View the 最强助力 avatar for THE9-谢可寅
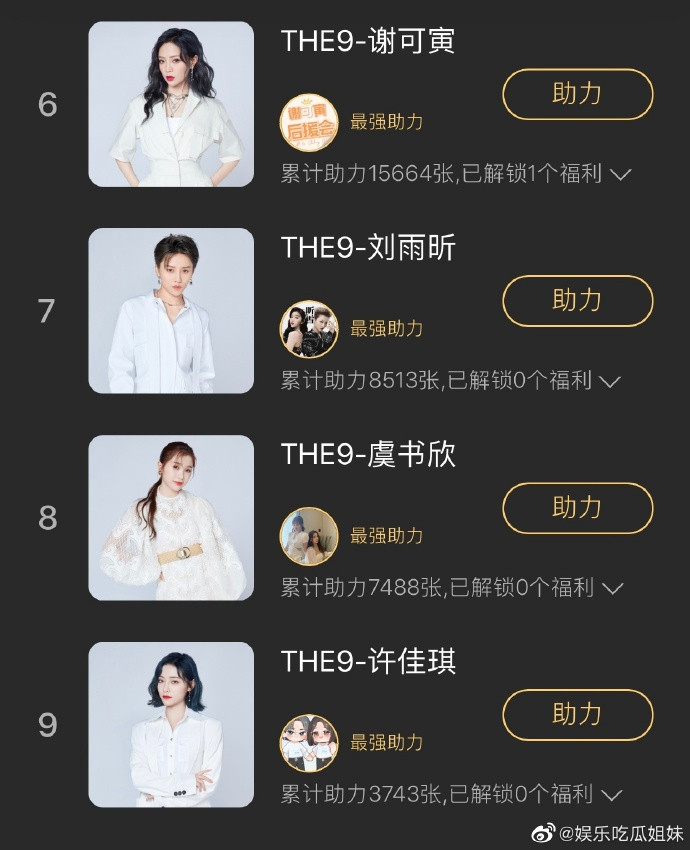The image size is (690, 850). pos(308,122)
